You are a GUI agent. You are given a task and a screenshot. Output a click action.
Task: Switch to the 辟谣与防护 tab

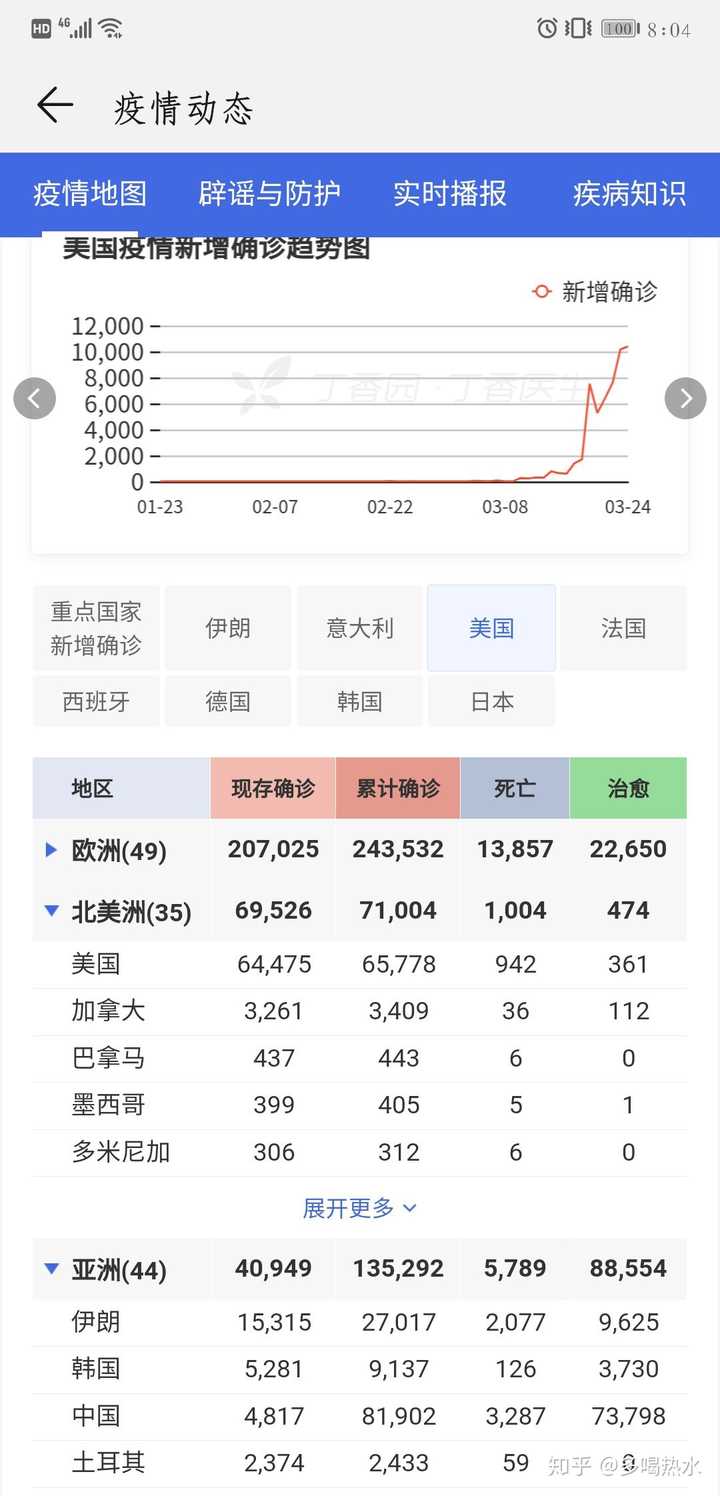pos(270,194)
